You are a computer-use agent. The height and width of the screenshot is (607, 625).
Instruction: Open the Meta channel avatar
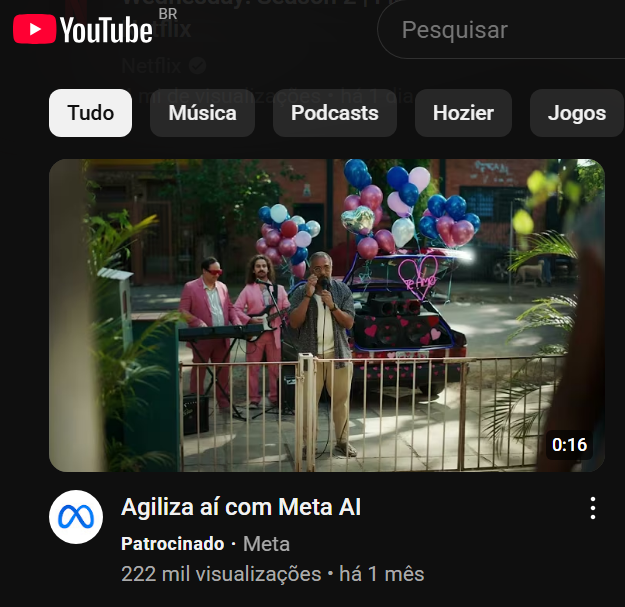[76, 517]
